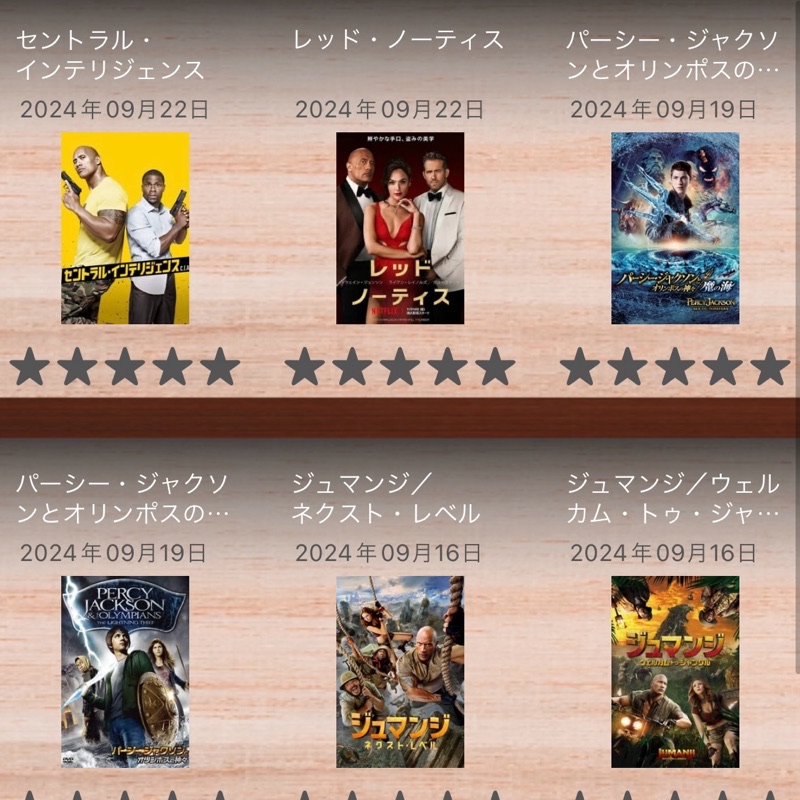The height and width of the screenshot is (800, 800).
Task: Open the ジュマンジ／ネクスト・レベル poster
Action: pos(400,671)
